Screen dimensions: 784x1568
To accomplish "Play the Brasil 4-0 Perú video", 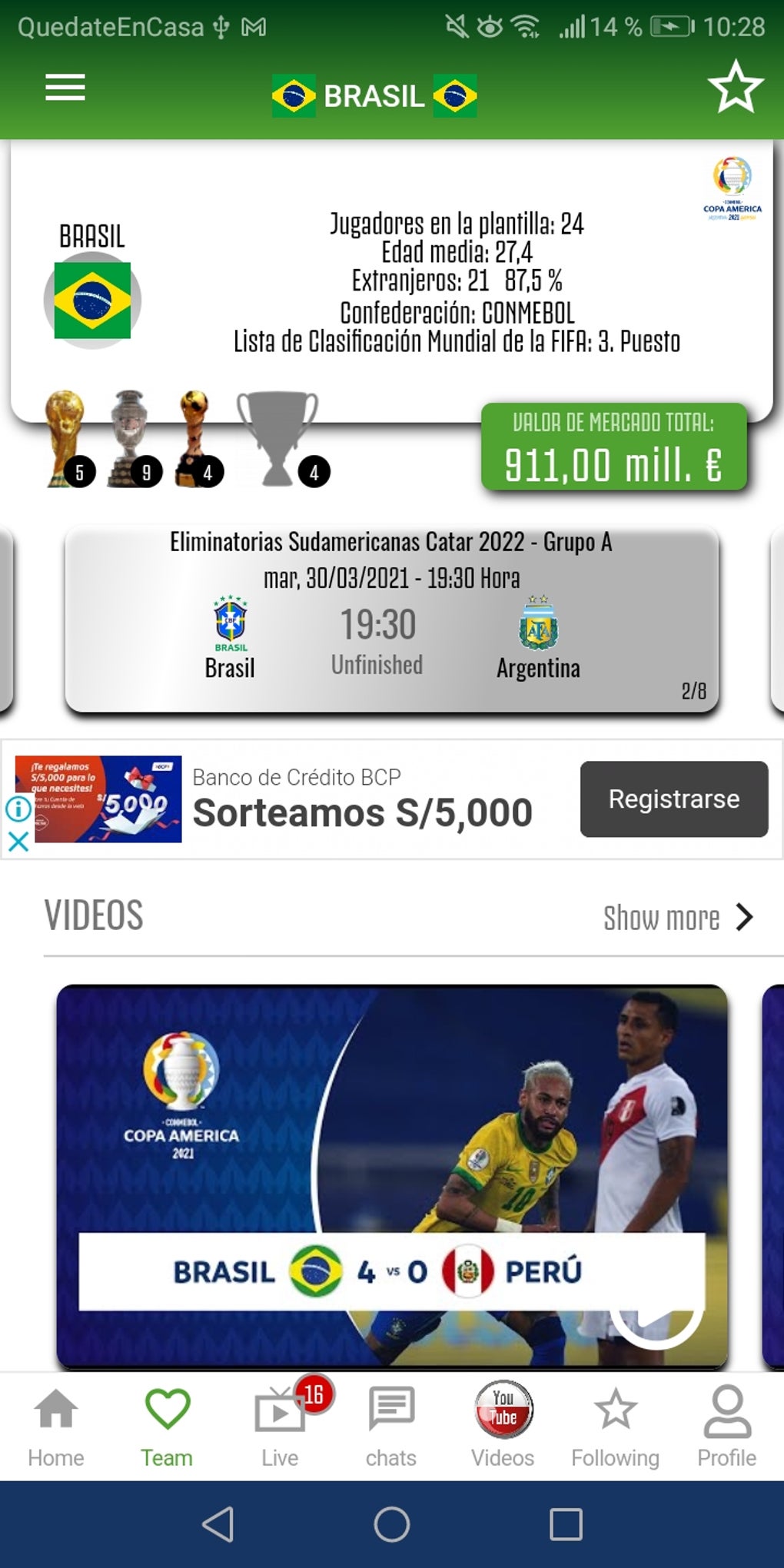I will 392,1176.
